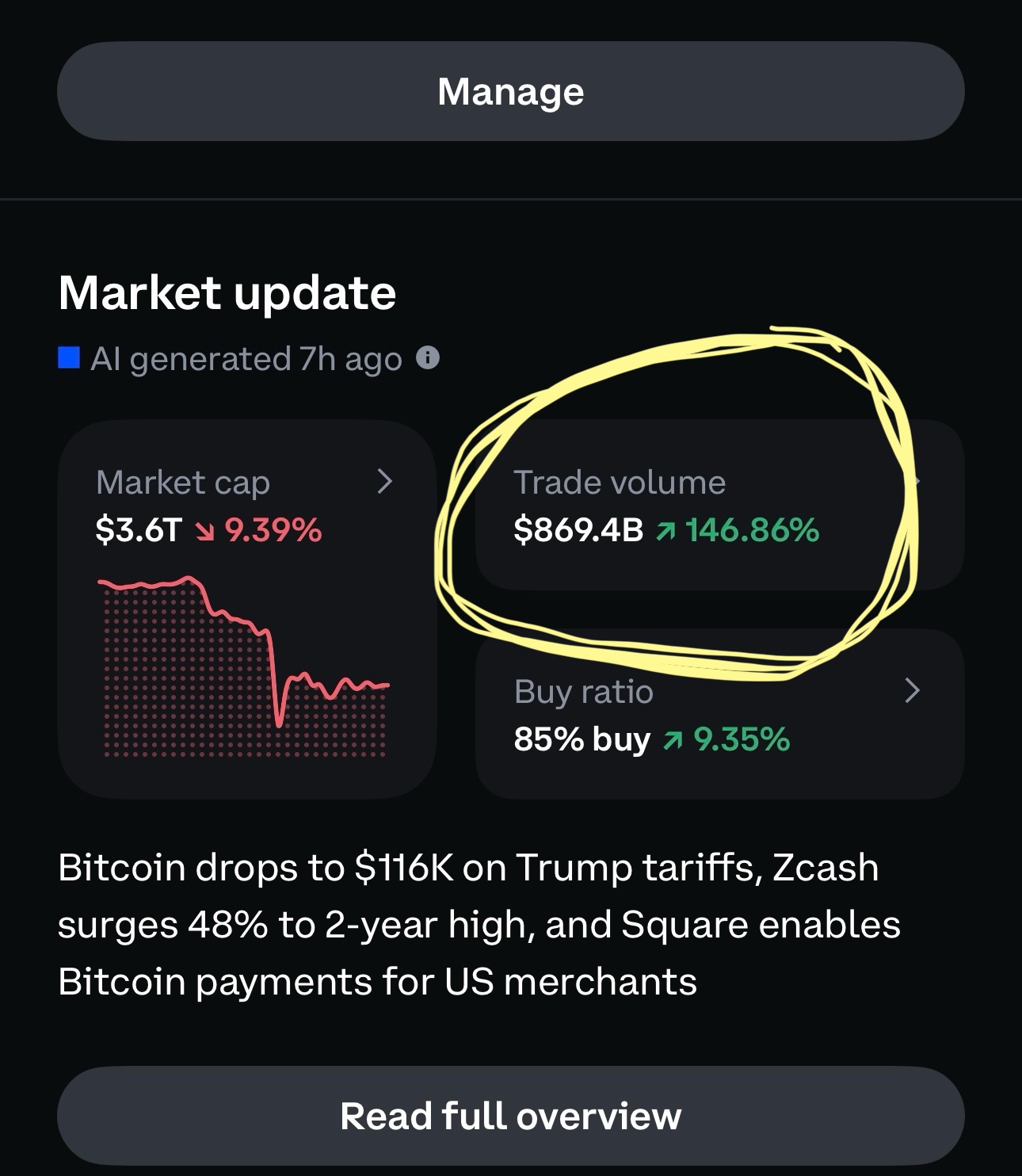View Trade volume details
The width and height of the screenshot is (1022, 1176).
point(718,506)
